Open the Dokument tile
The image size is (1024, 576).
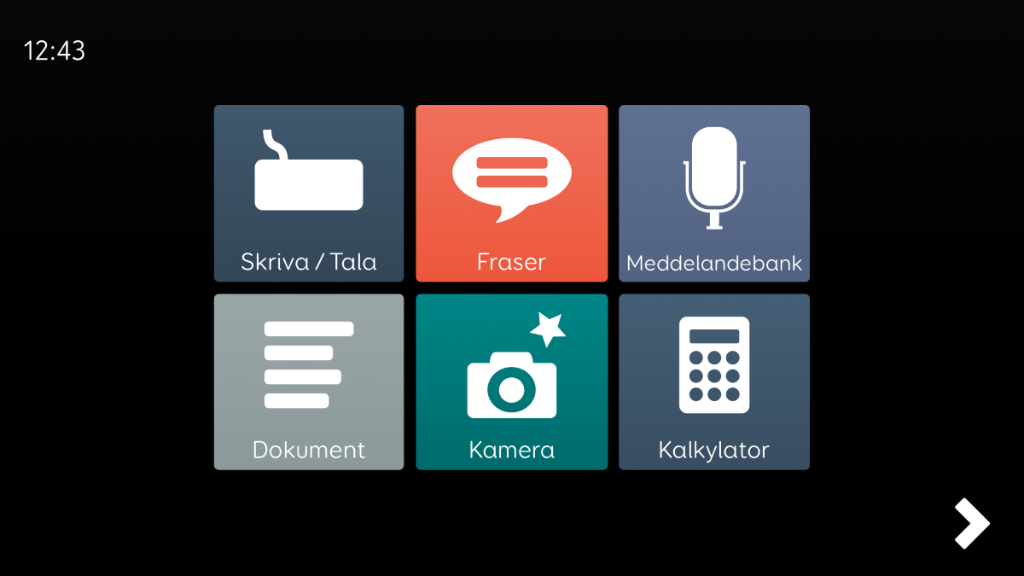(x=308, y=381)
